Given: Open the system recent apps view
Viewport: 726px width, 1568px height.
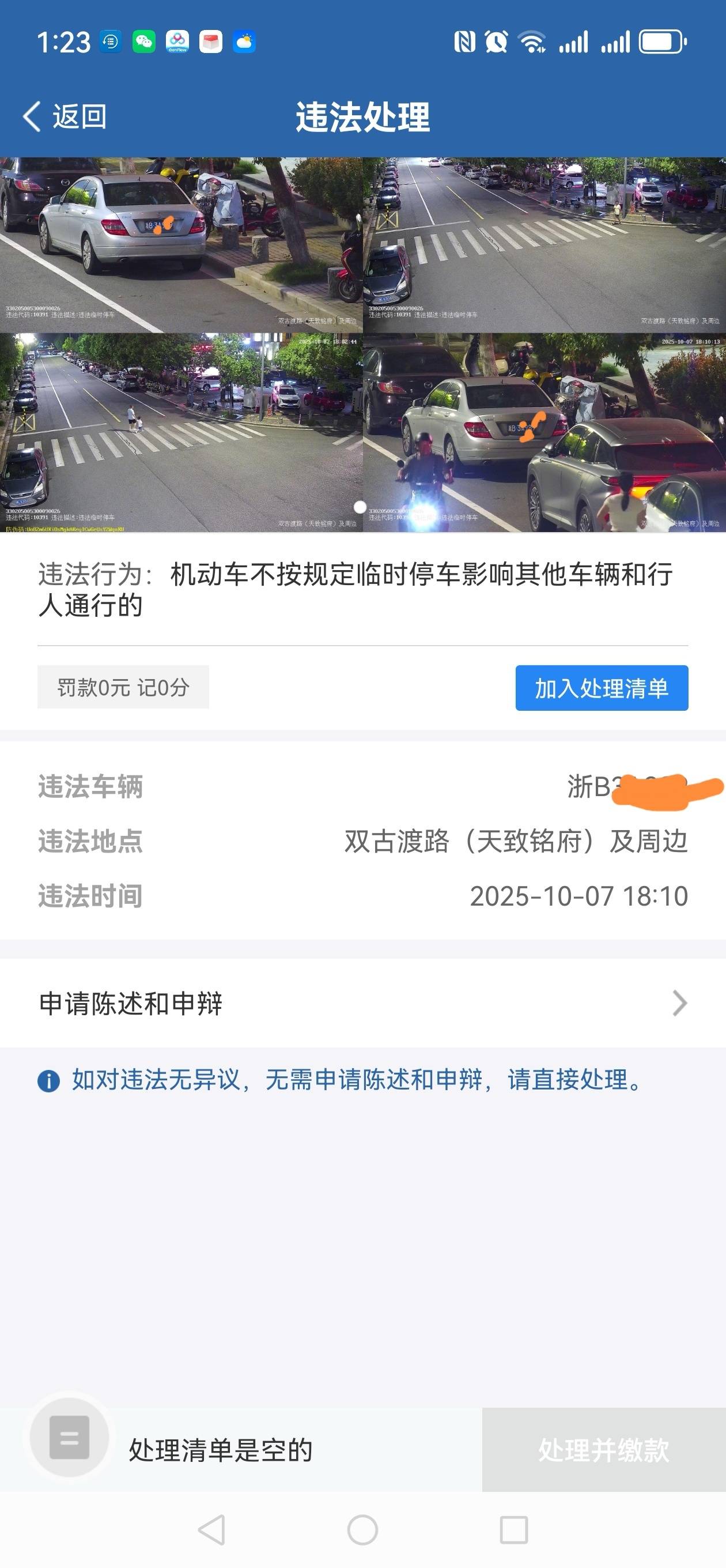Looking at the screenshot, I should [x=513, y=1529].
